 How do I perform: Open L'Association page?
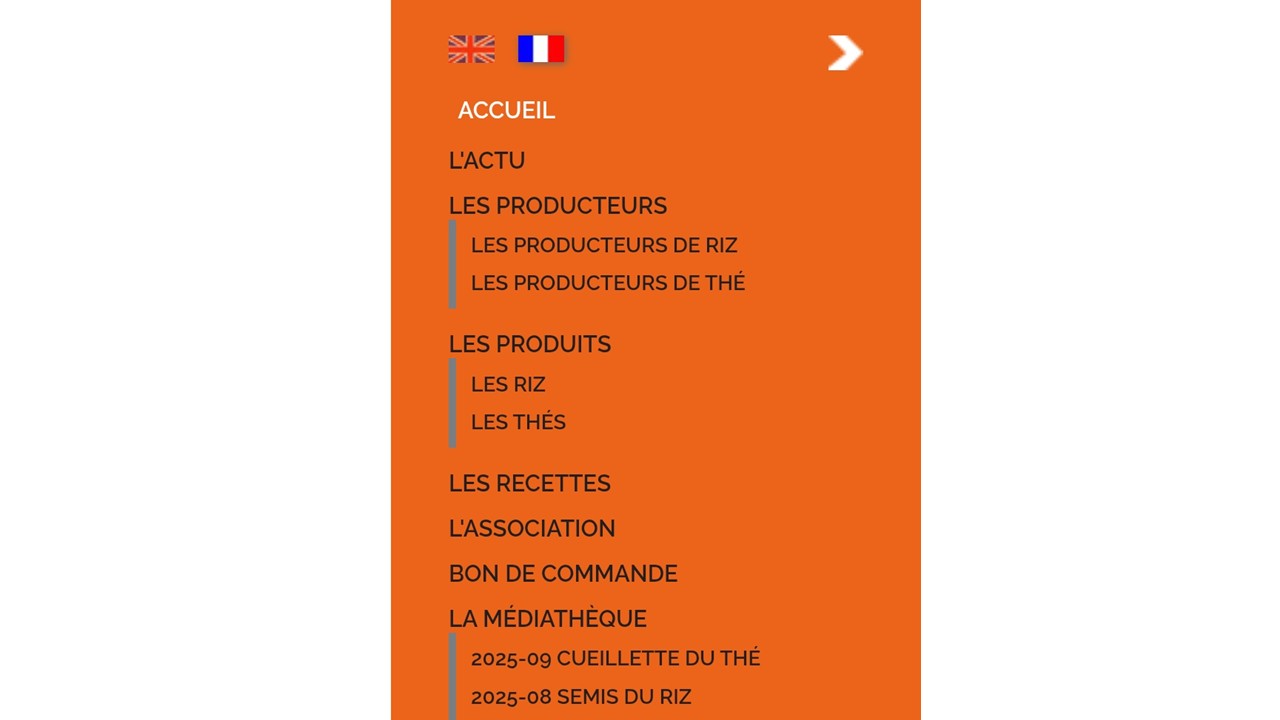[x=531, y=529]
